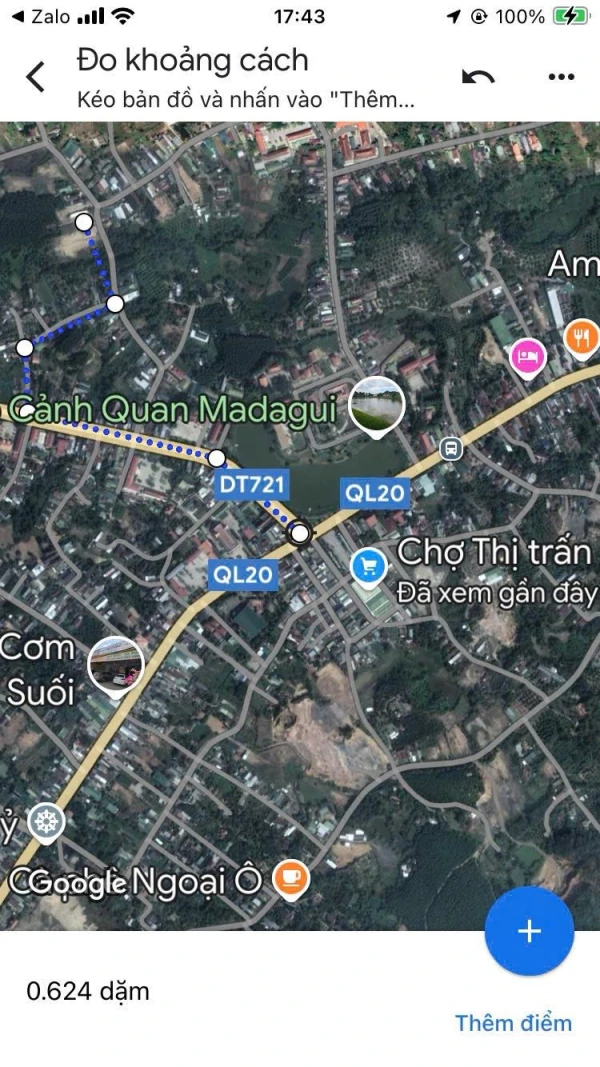Open the Ngoại Ô coffee shop marker
600x1067 pixels.
pyautogui.click(x=290, y=879)
